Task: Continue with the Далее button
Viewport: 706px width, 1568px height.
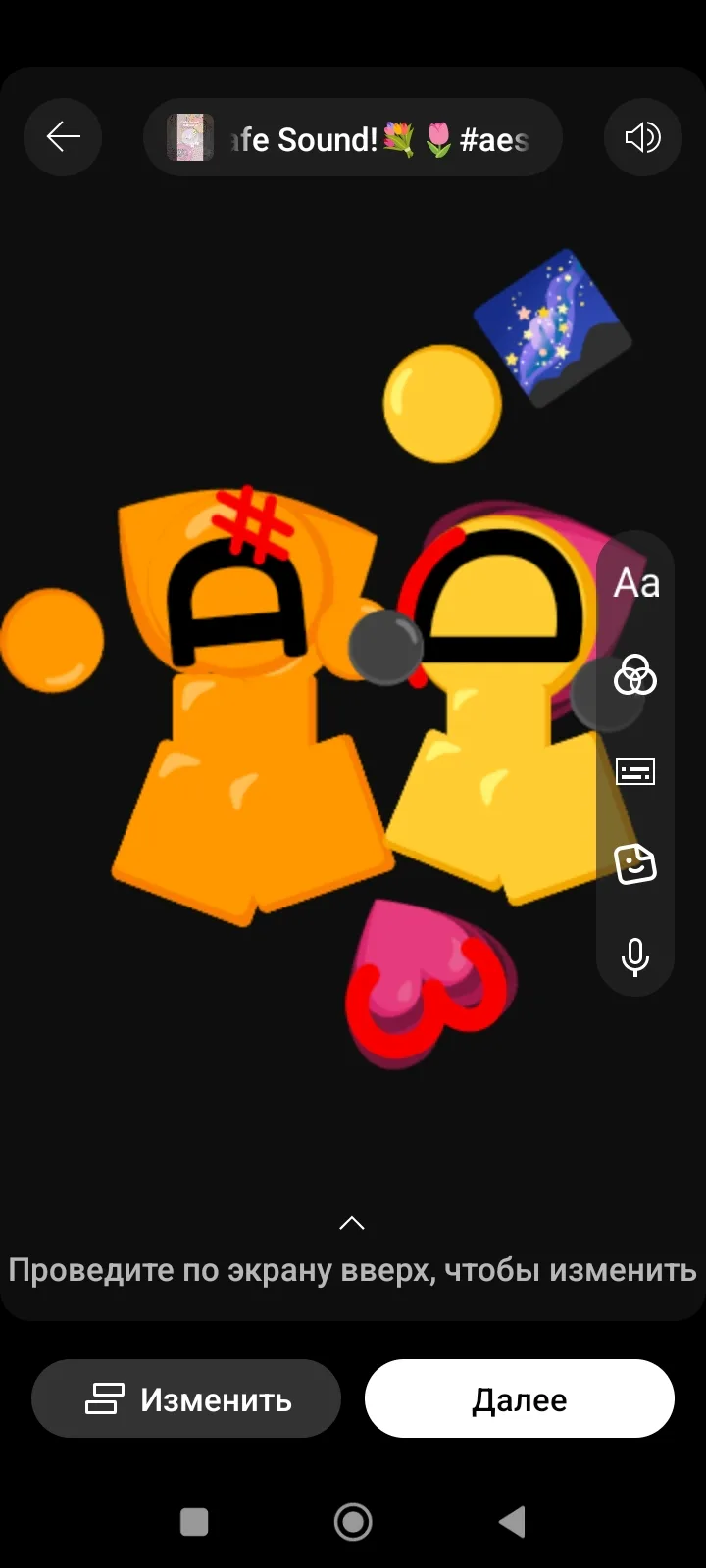Action: click(520, 1398)
